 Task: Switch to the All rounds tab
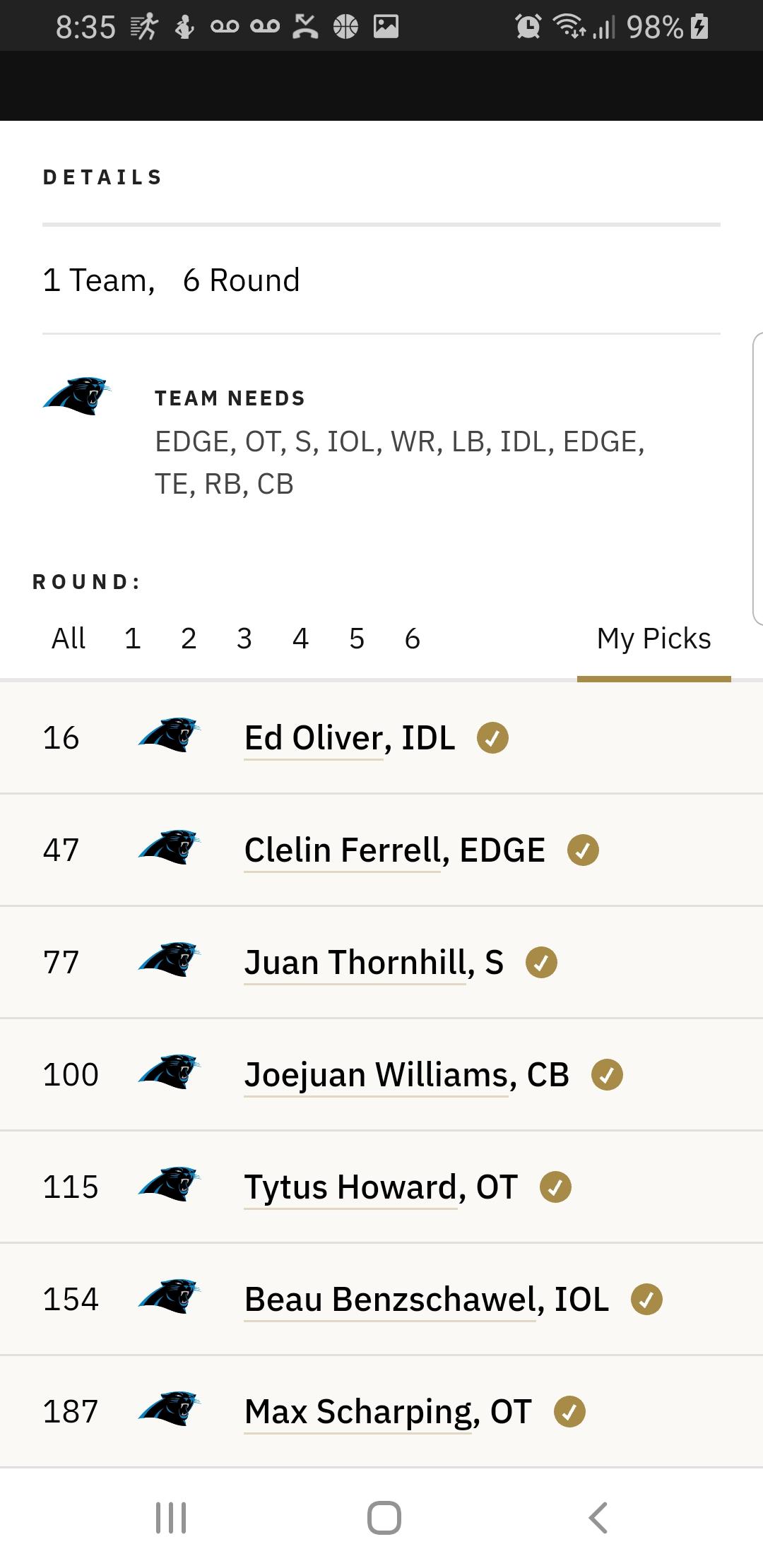click(69, 639)
